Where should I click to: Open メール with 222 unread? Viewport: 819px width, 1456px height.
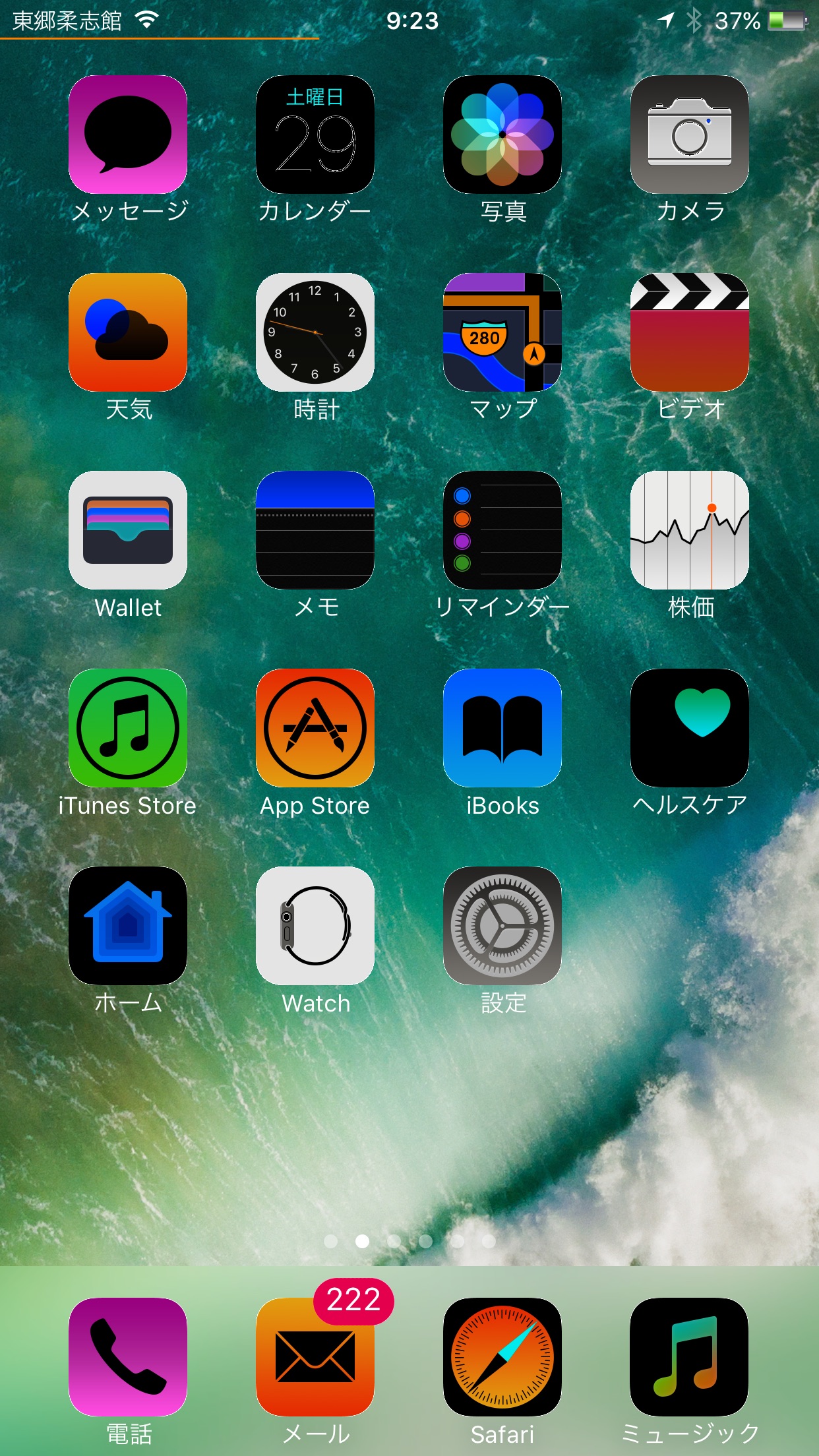(x=315, y=1357)
